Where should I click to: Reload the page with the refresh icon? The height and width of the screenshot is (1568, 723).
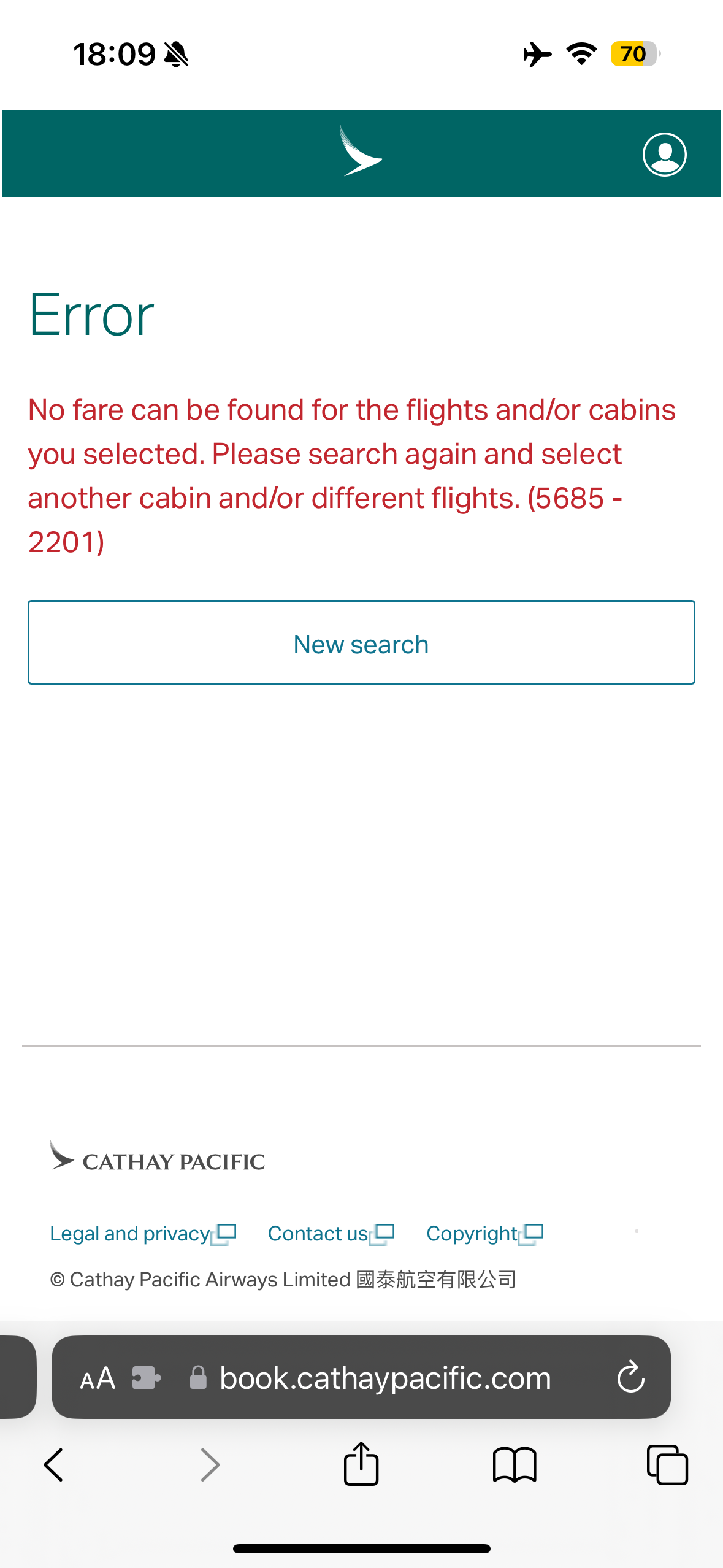(630, 1378)
